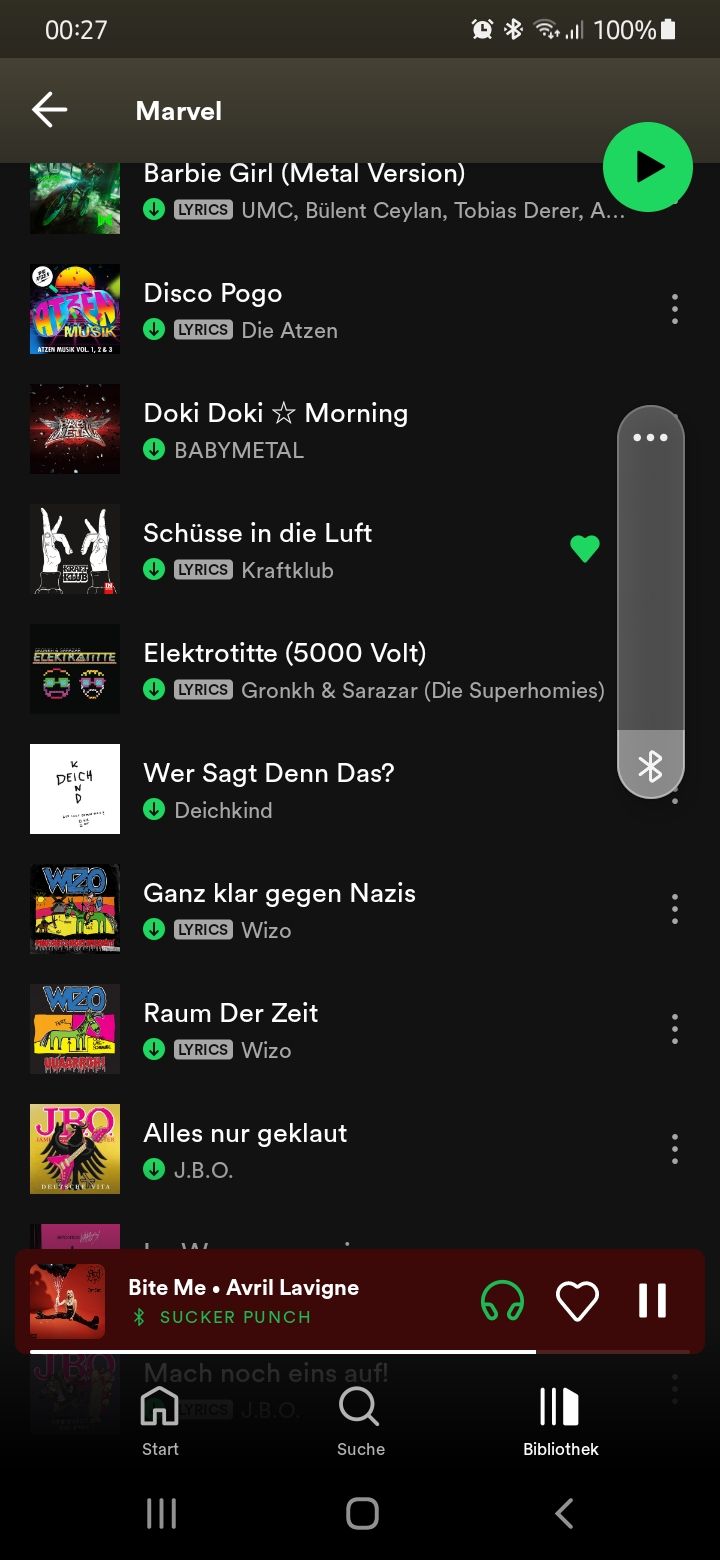The height and width of the screenshot is (1560, 720).
Task: Open the Bibliothek tab
Action: 560,1420
